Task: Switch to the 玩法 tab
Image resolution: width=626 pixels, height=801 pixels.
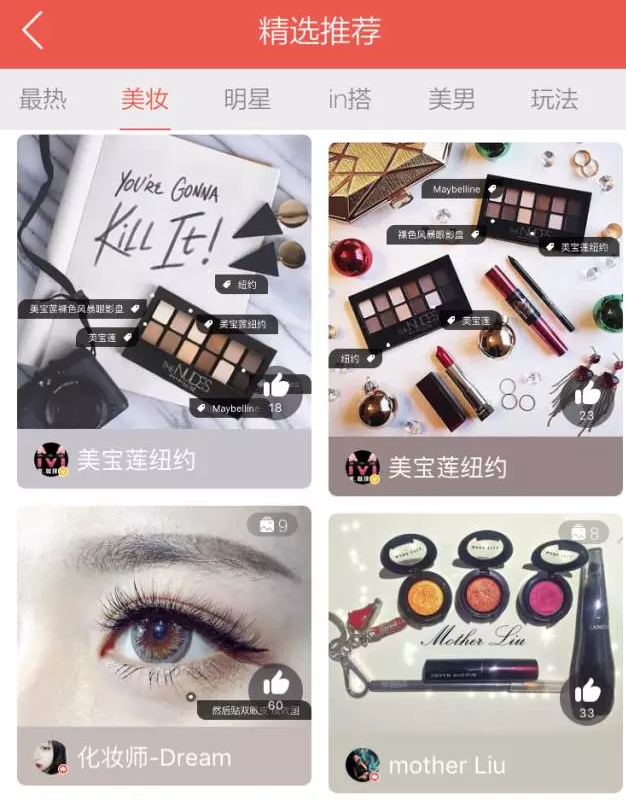Action: (554, 100)
